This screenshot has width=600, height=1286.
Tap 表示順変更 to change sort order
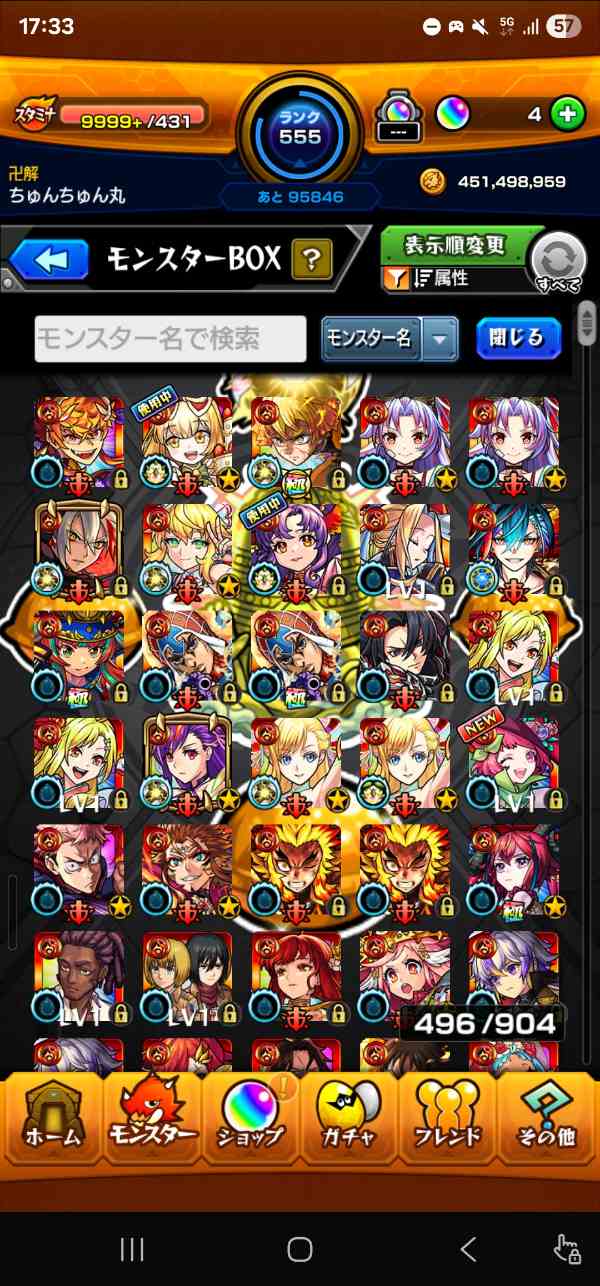pyautogui.click(x=454, y=245)
